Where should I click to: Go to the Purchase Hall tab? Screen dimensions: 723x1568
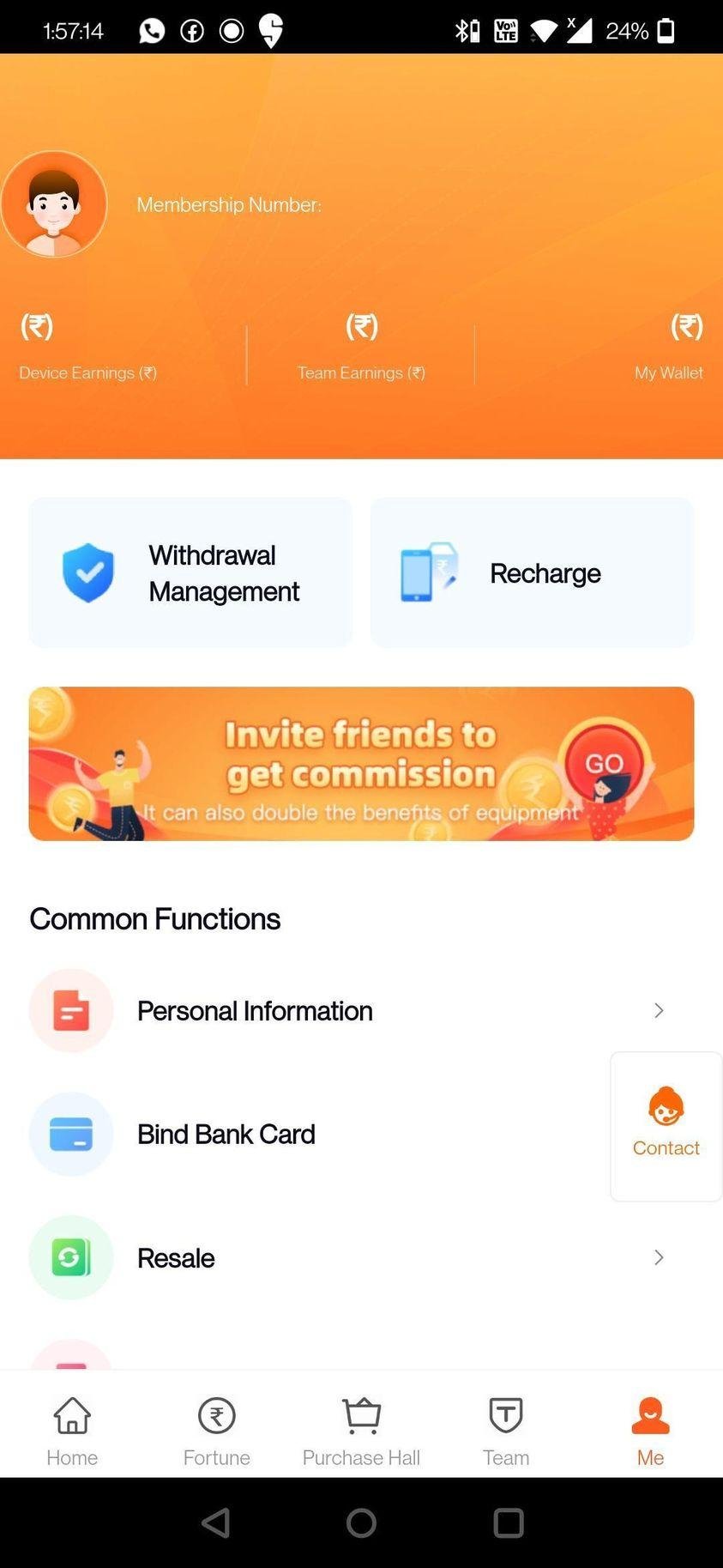pos(361,1432)
